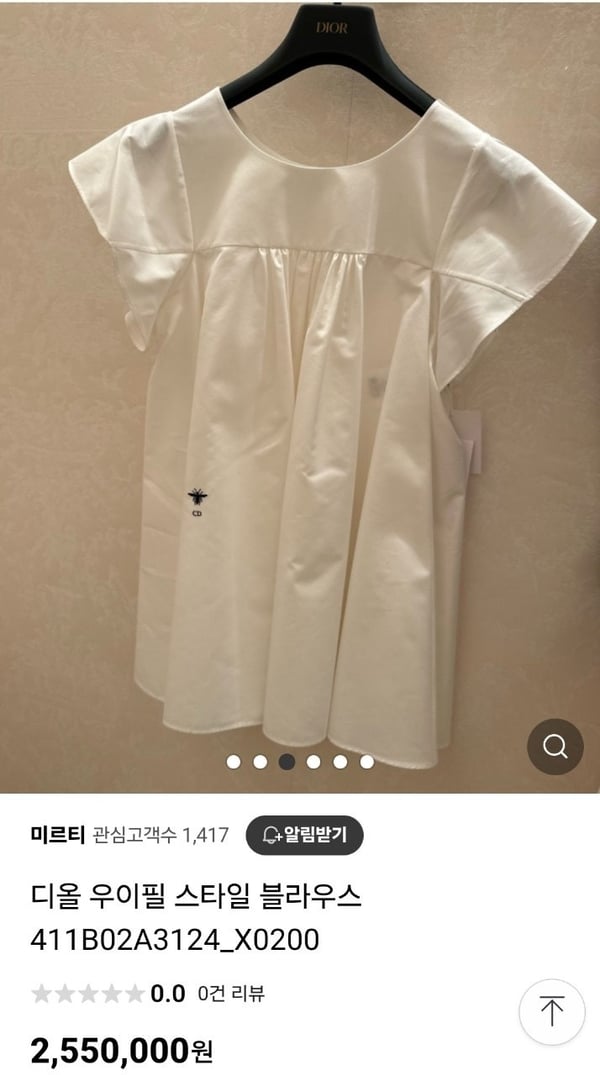Screen dimensions: 600x1075
Task: Select the last image page indicator dot
Action: 367,762
